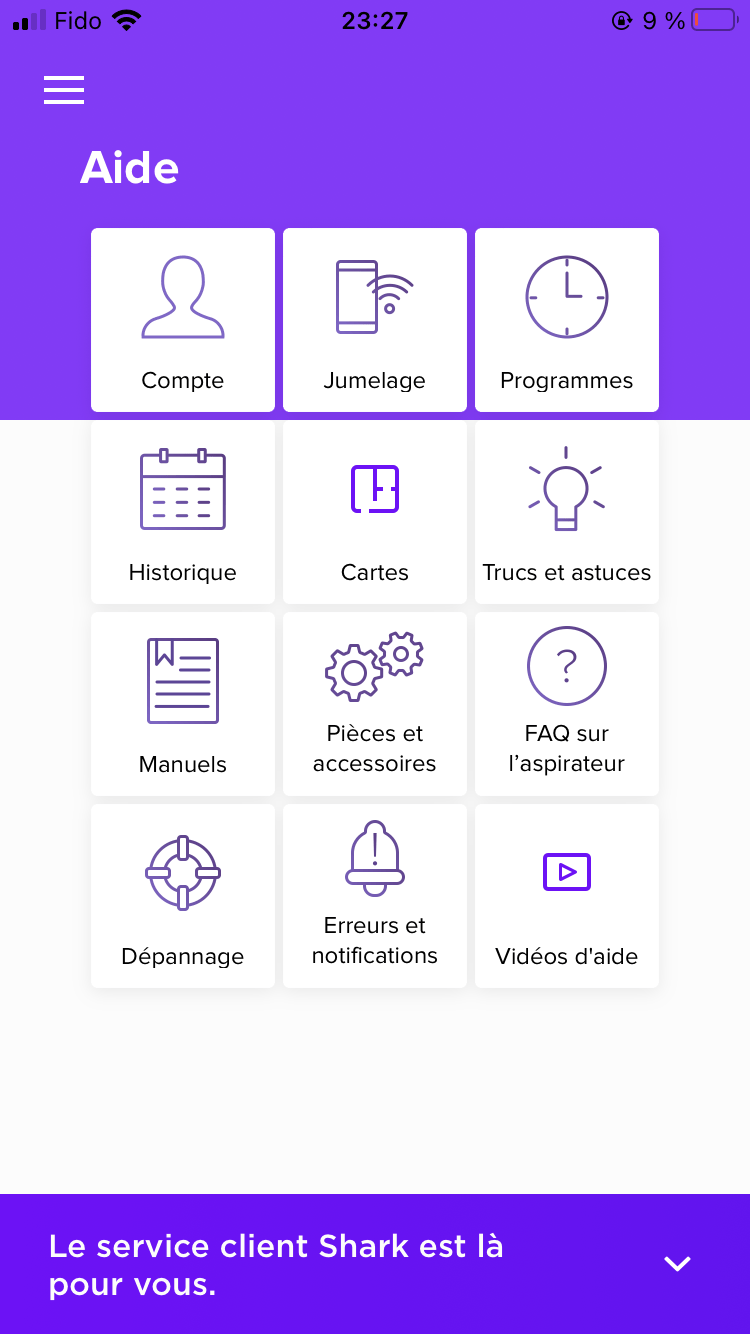Tap Pièces et accessoires tile

click(x=375, y=704)
